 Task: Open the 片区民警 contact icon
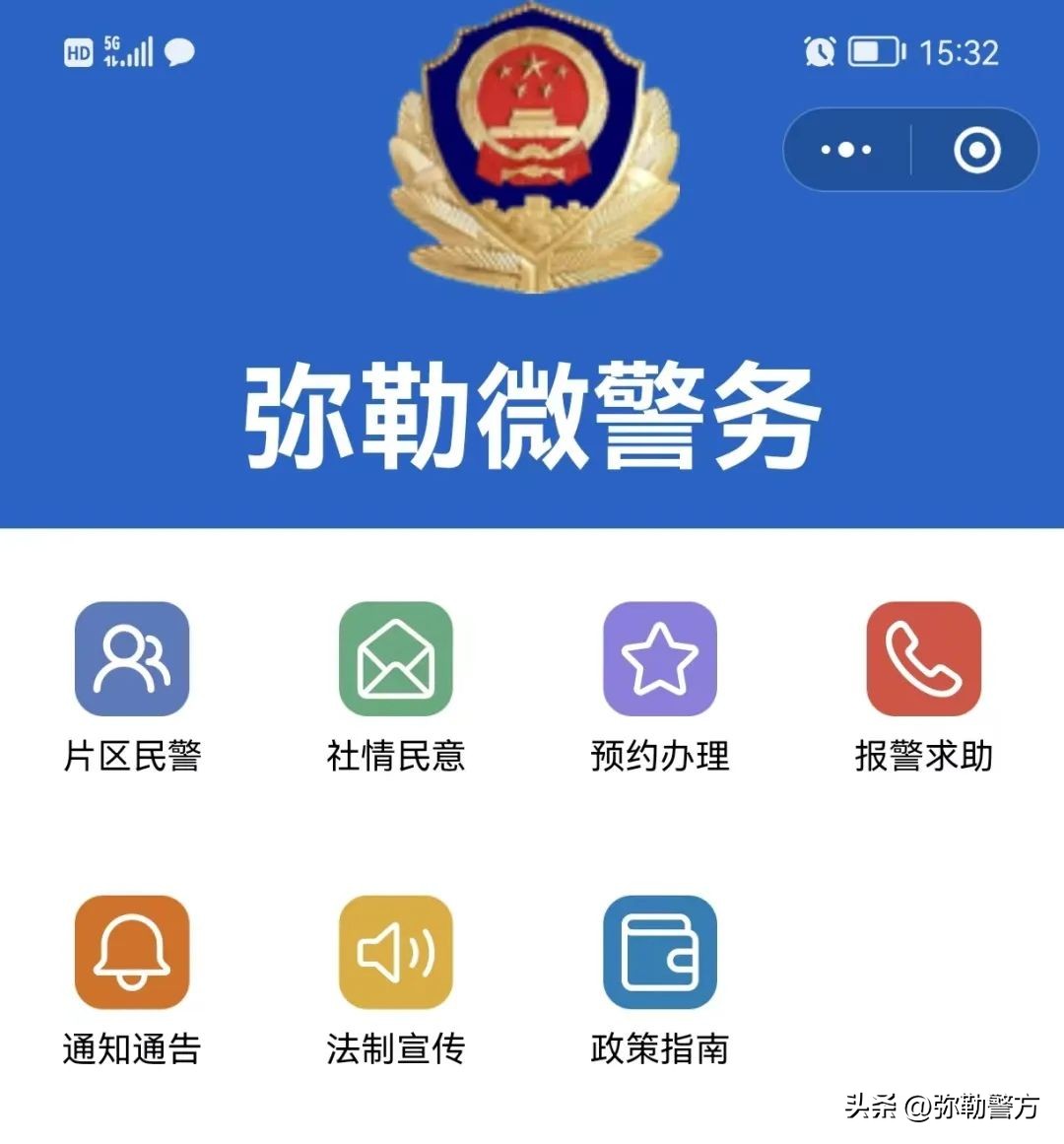pos(131,658)
